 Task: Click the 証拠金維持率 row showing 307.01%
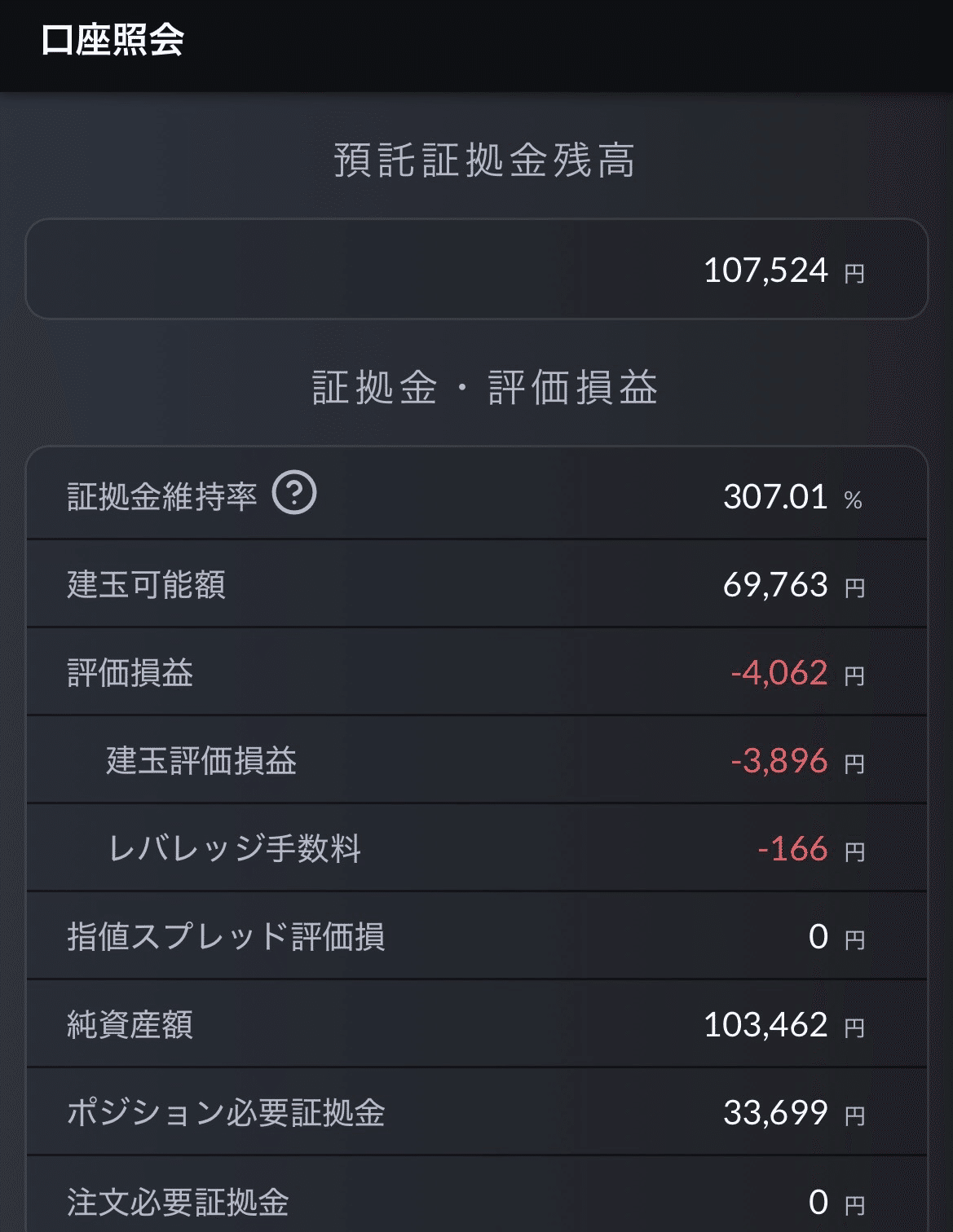[476, 495]
